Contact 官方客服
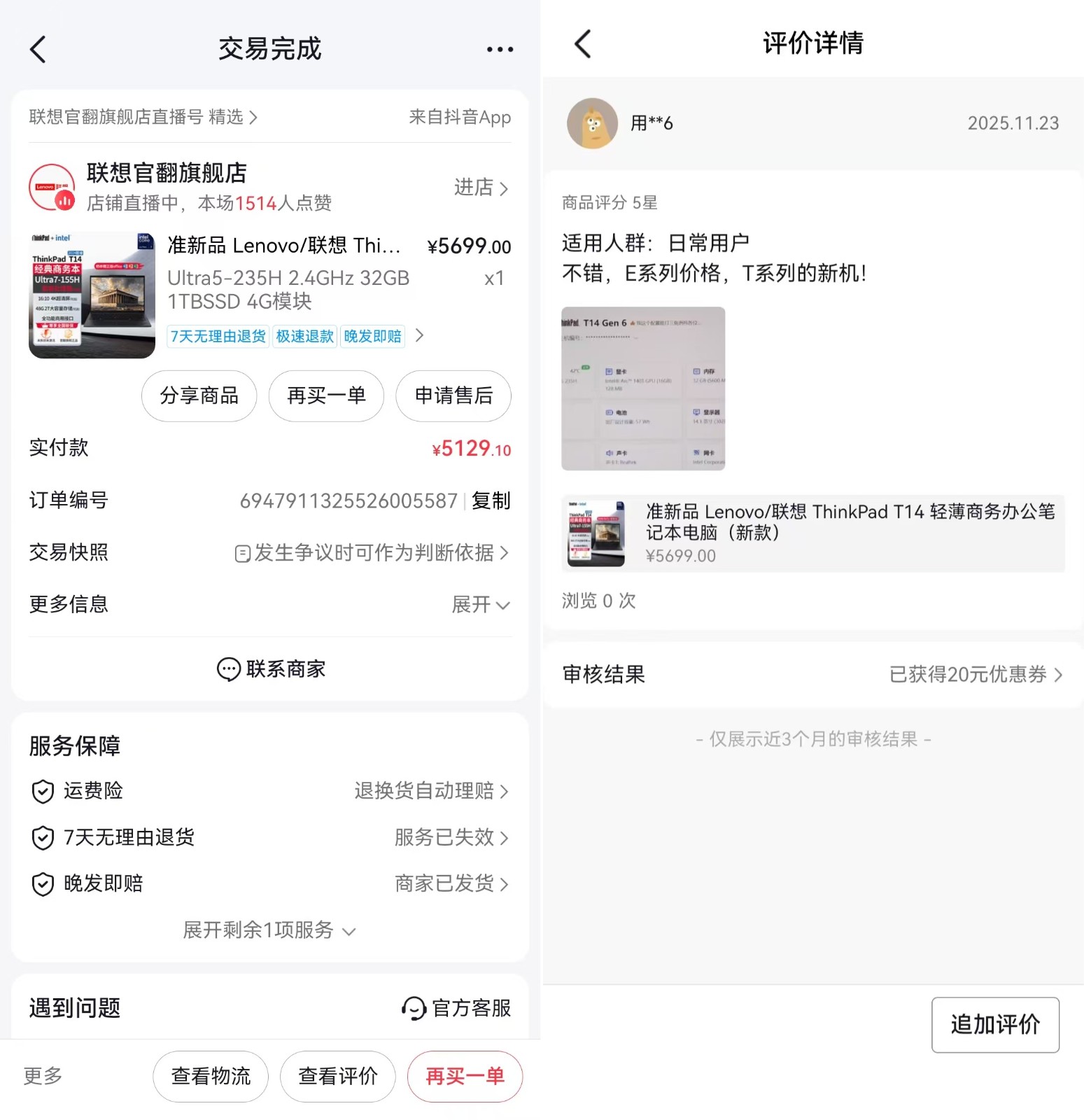This screenshot has width=1084, height=1120. [456, 1008]
